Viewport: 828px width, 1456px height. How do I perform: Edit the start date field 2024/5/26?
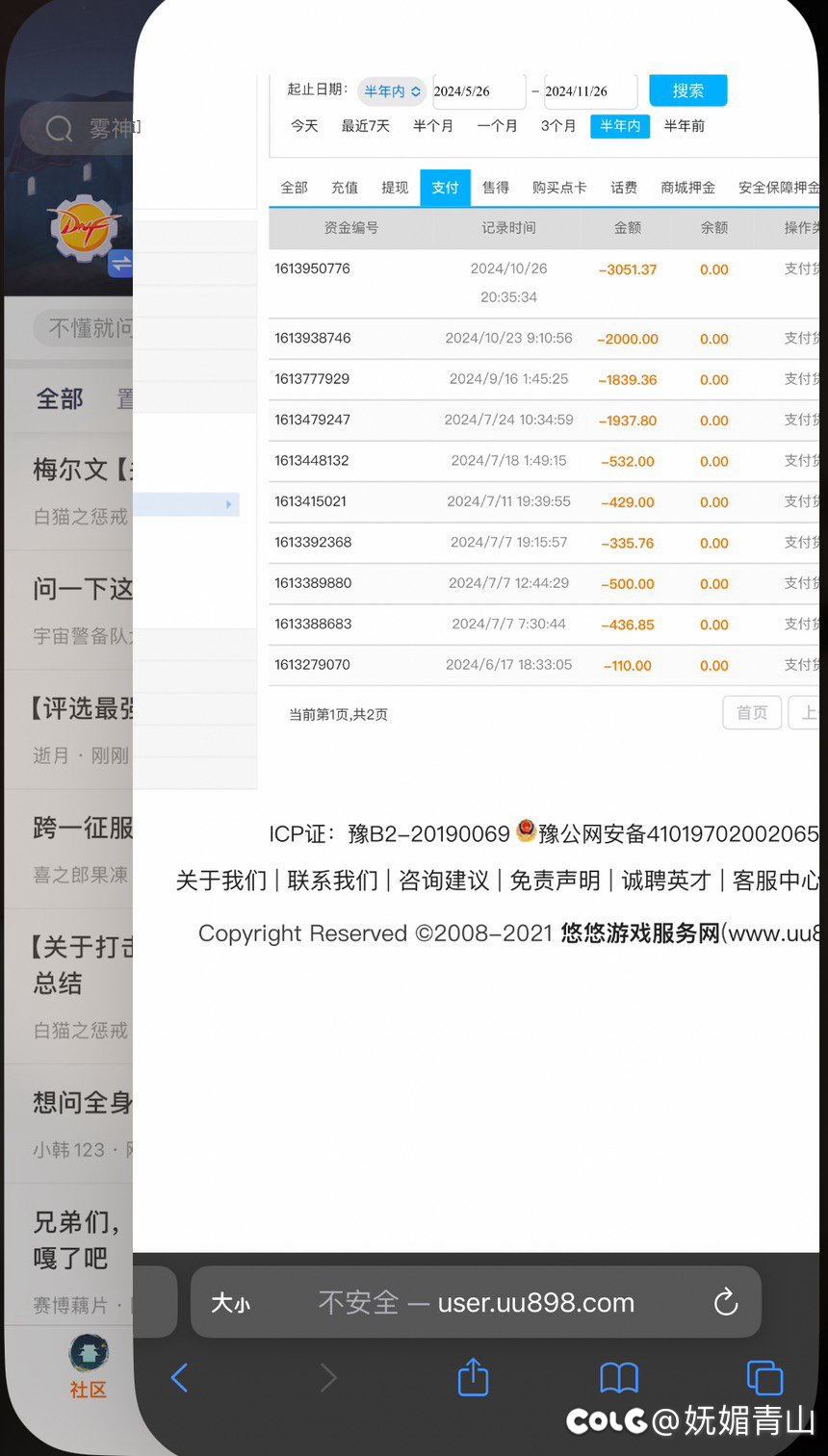pos(479,91)
